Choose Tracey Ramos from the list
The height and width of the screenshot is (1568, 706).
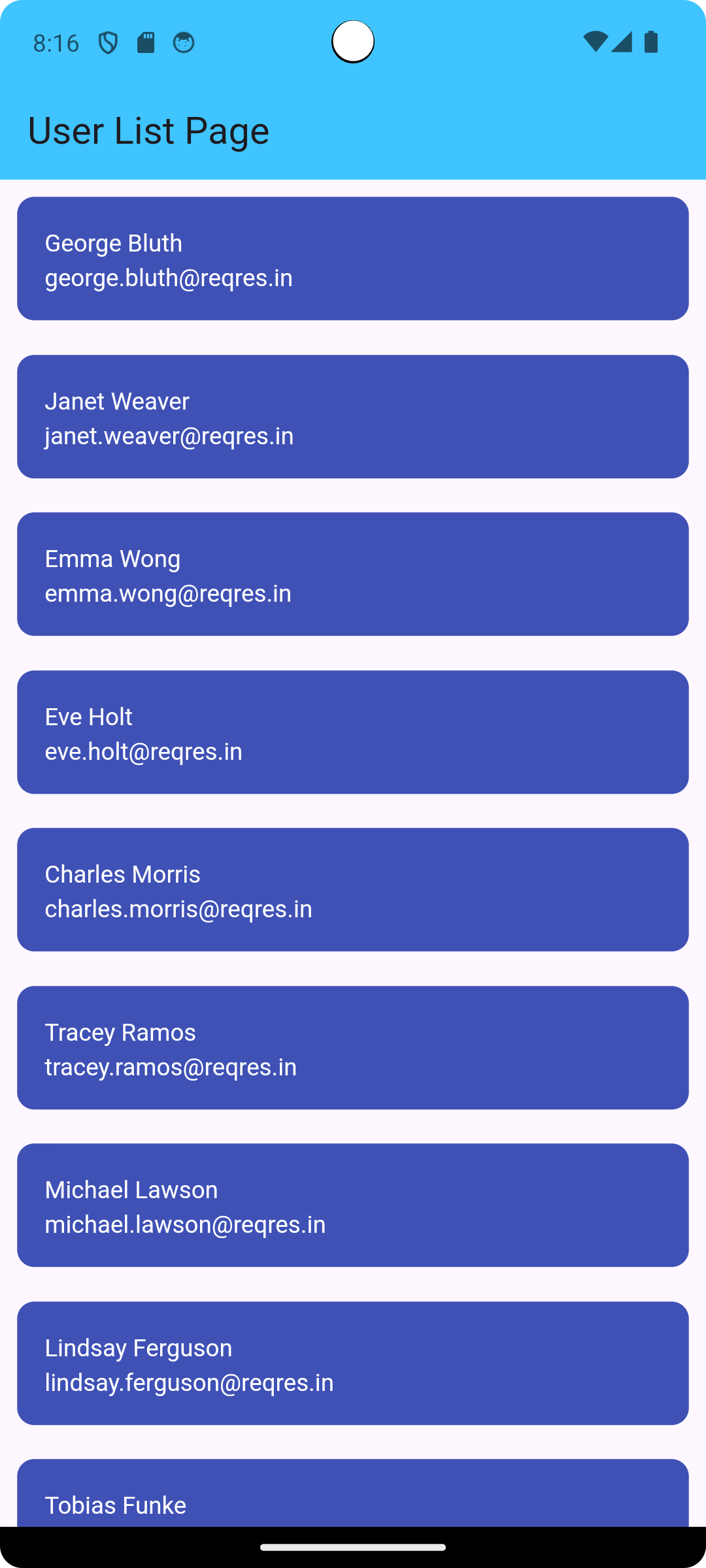point(353,1048)
